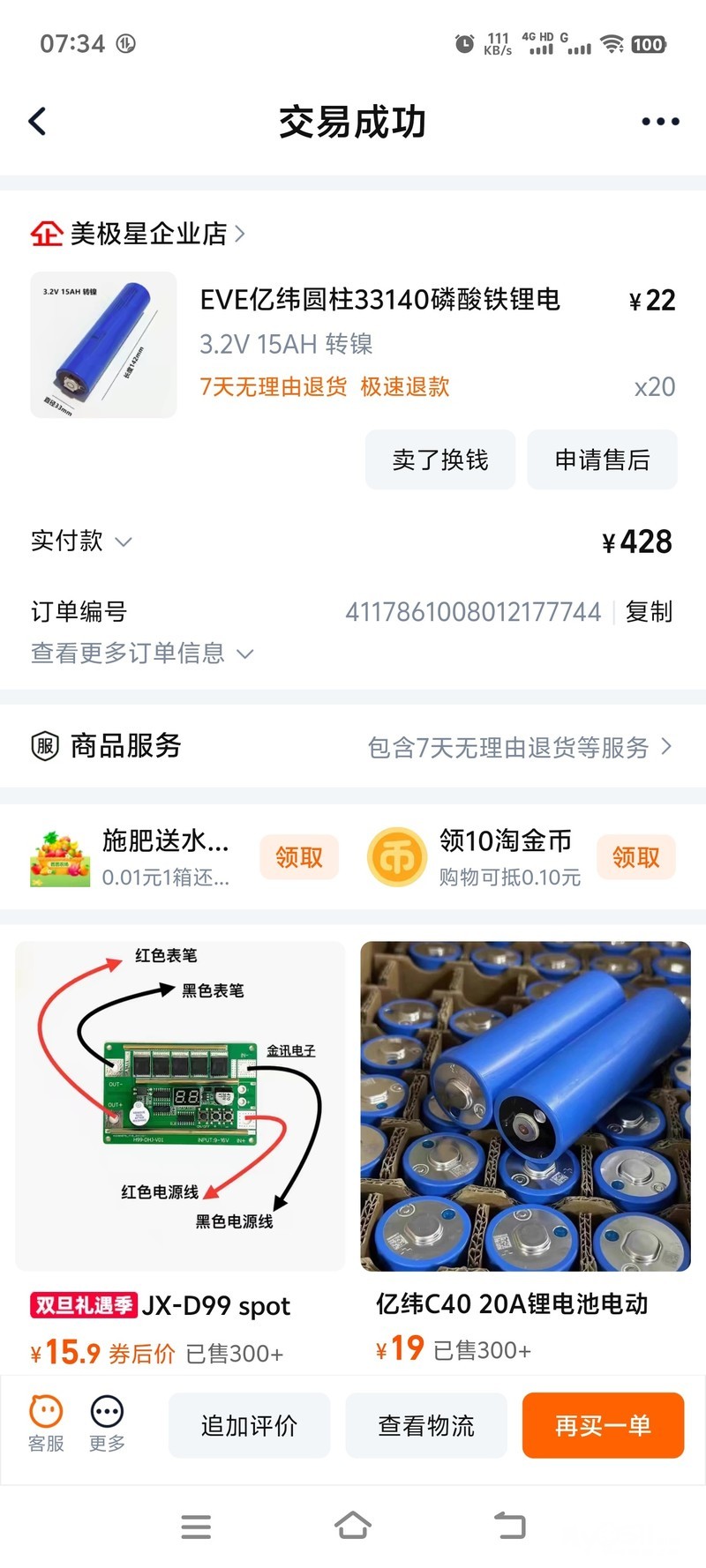Go back from the 交易成功 page
706x1568 pixels.
click(x=37, y=122)
